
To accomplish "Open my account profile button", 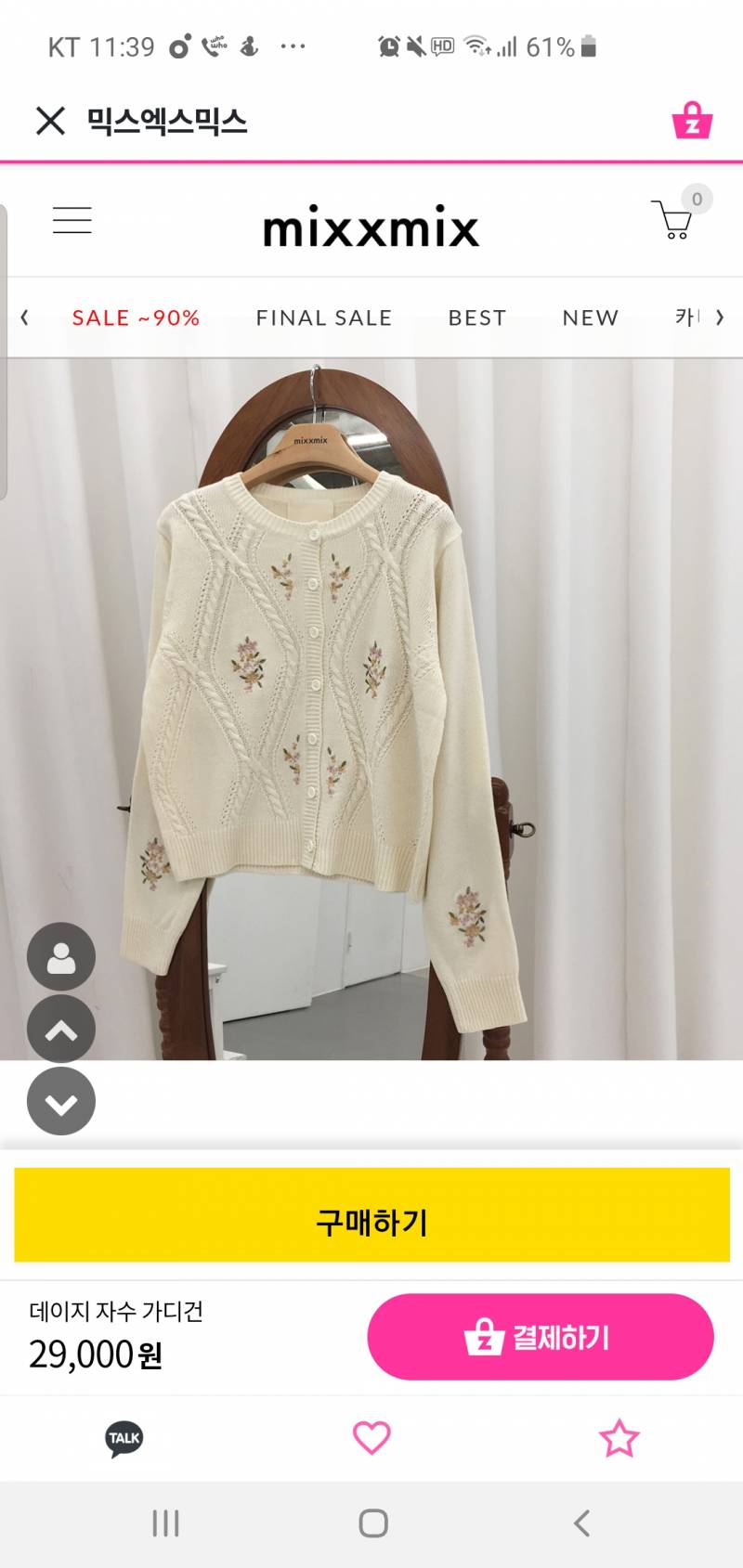I will click(x=61, y=957).
